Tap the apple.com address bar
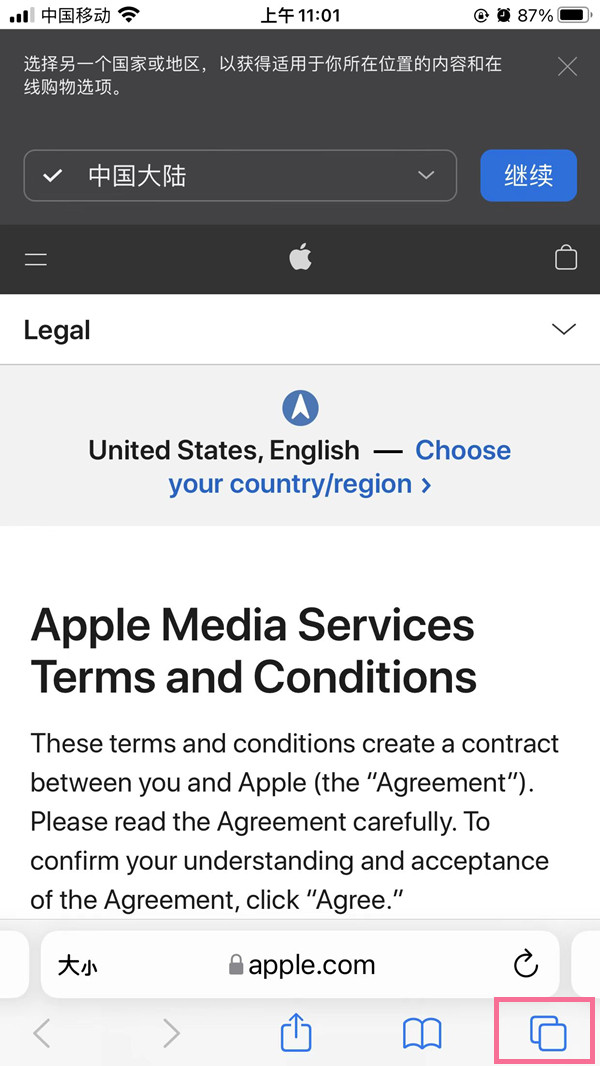 tap(300, 965)
